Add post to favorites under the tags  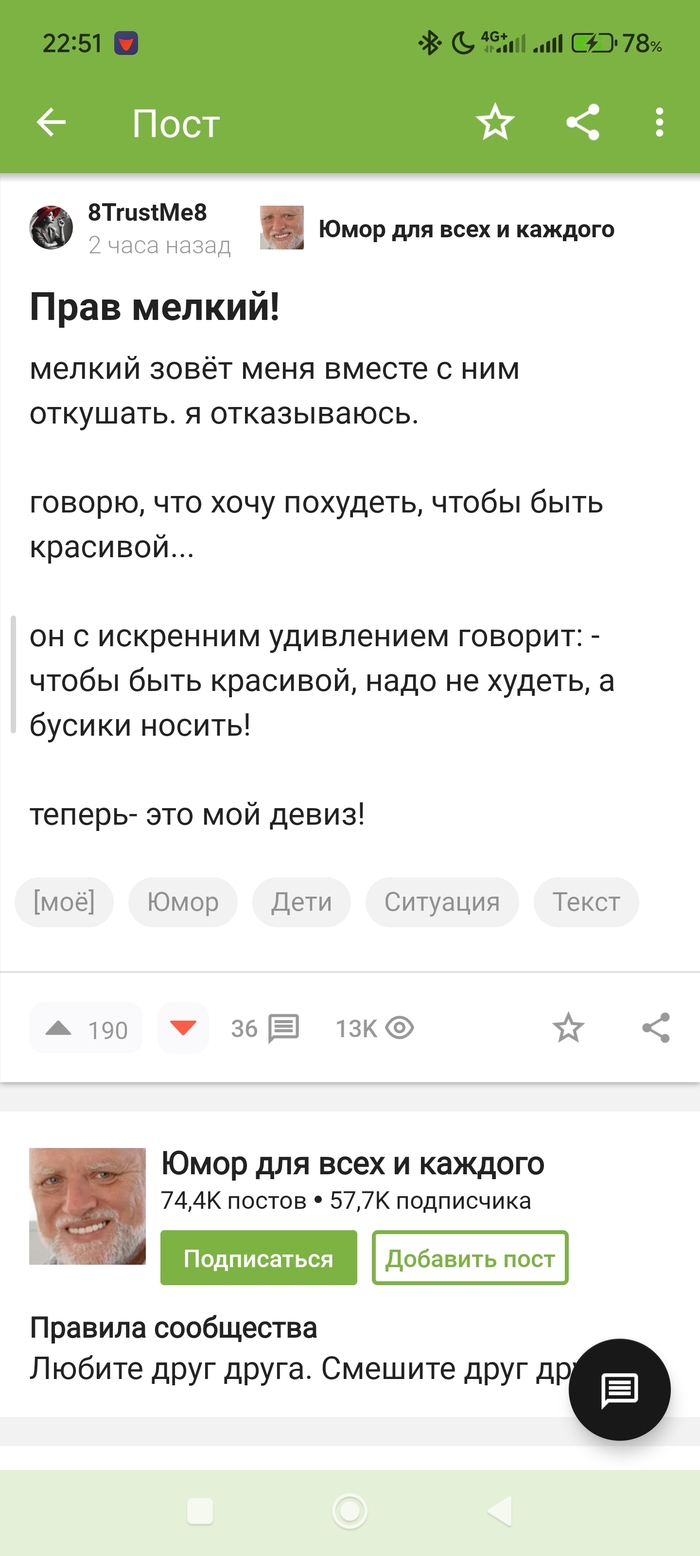click(568, 1028)
